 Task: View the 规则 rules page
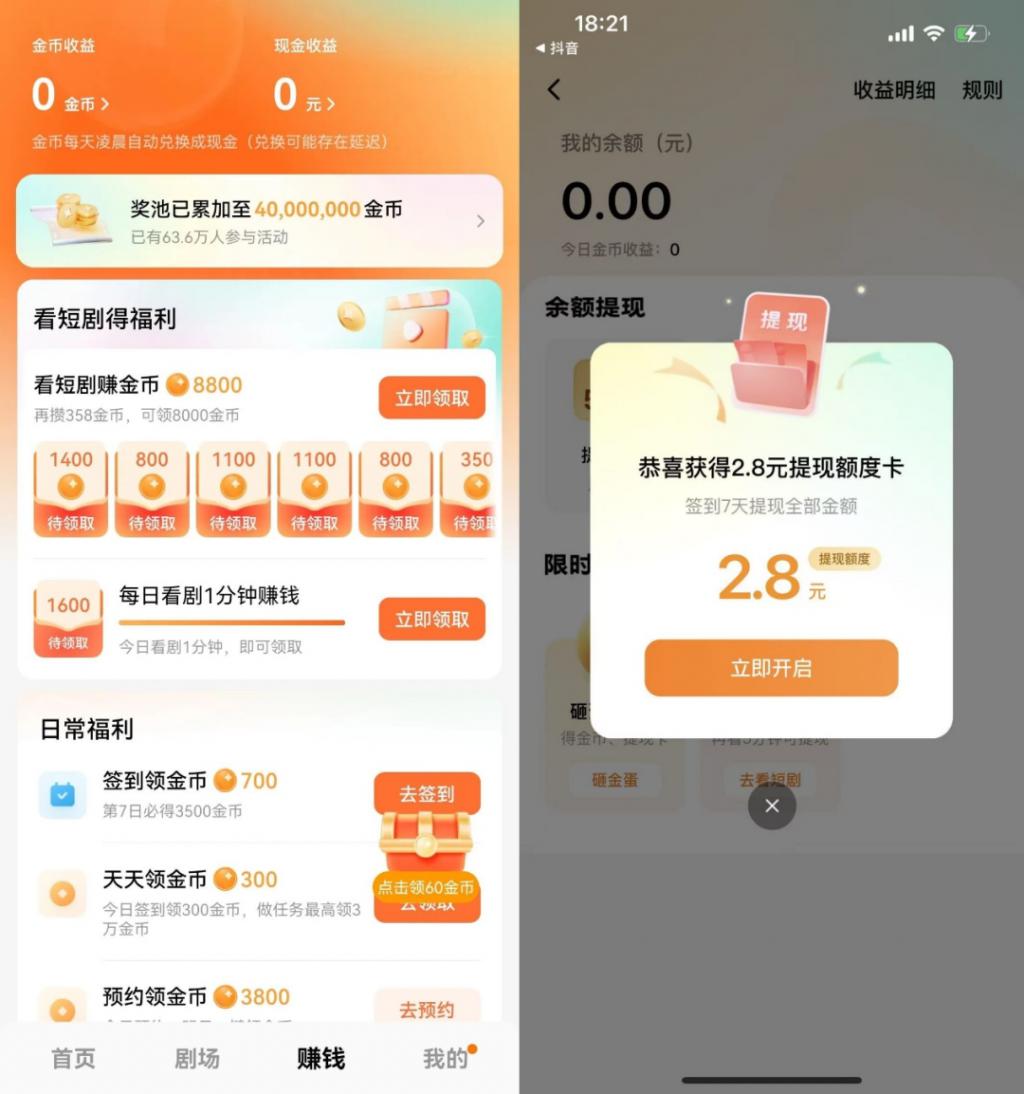(x=981, y=90)
